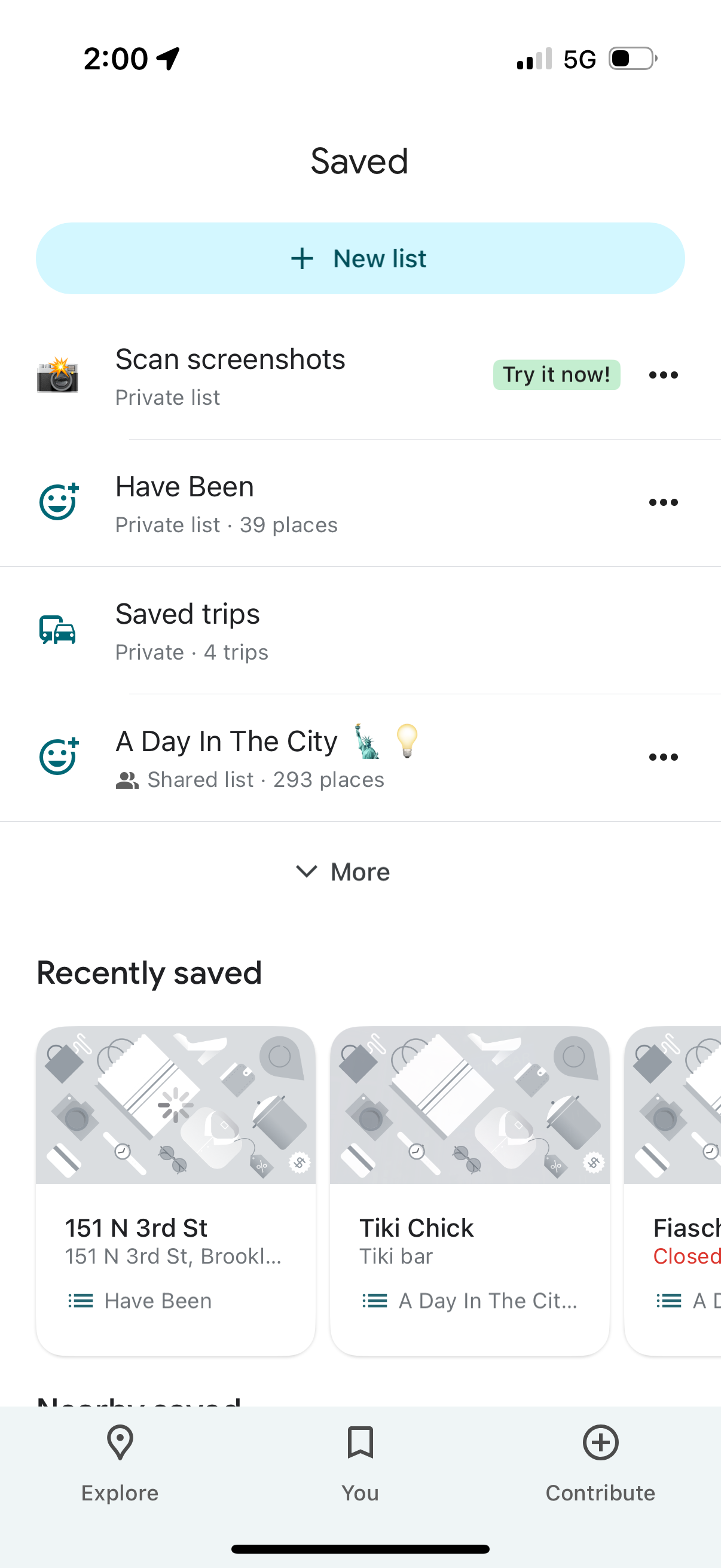Tap the Try it now badge
721x1568 pixels.
556,375
